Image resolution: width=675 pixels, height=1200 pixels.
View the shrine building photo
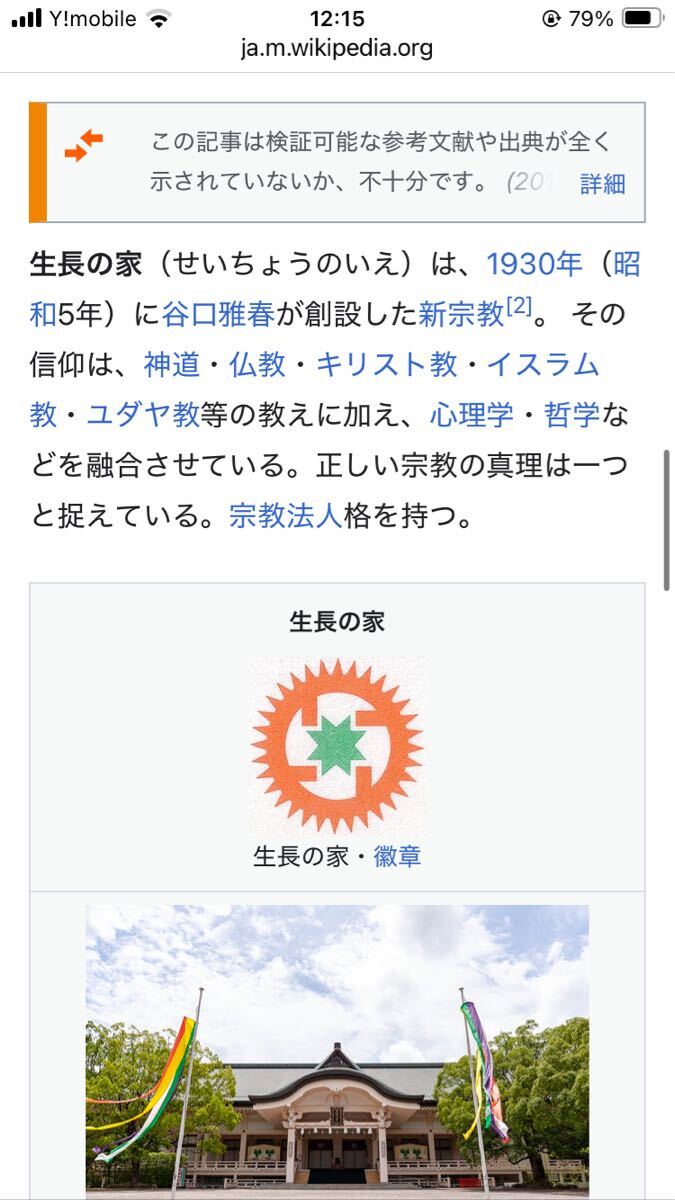click(337, 1052)
